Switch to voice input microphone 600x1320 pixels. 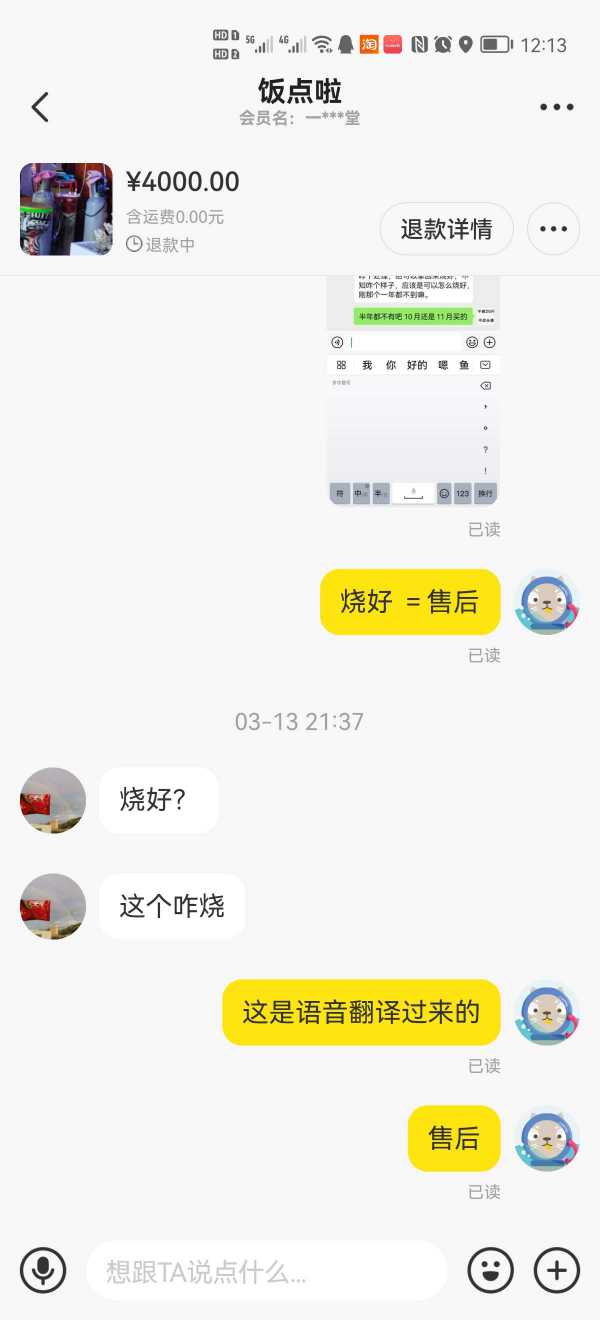43,1271
